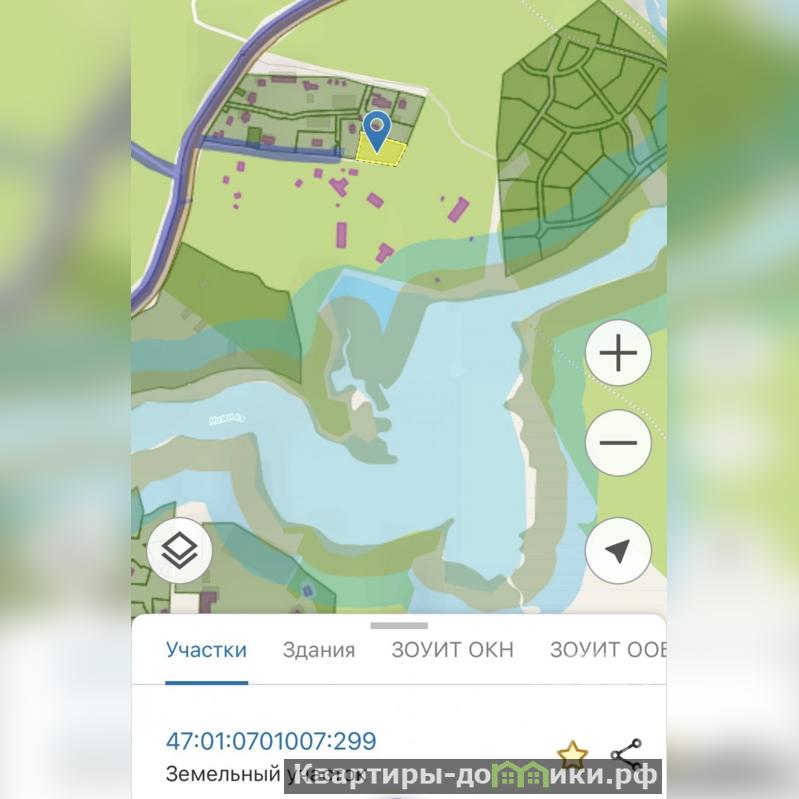Screen dimensions: 799x799
Task: Open the partially visible ЗОУИТ ООВ tab
Action: pos(607,650)
